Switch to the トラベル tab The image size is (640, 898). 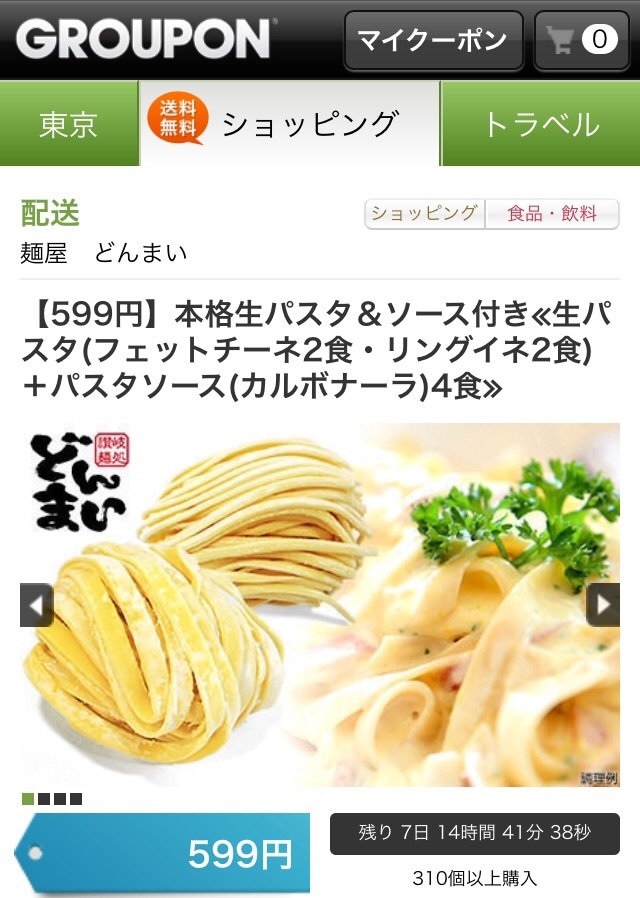(541, 124)
